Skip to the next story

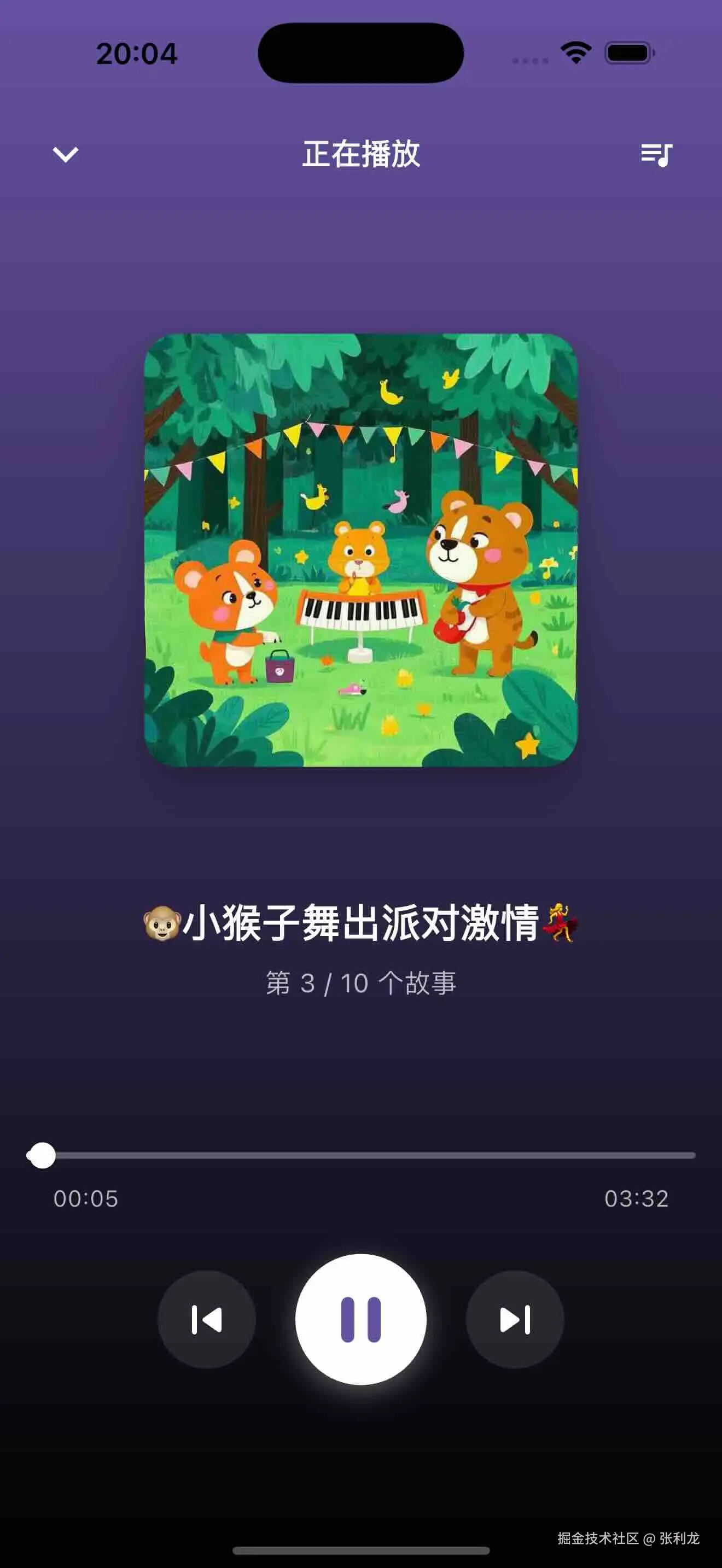click(x=514, y=1319)
